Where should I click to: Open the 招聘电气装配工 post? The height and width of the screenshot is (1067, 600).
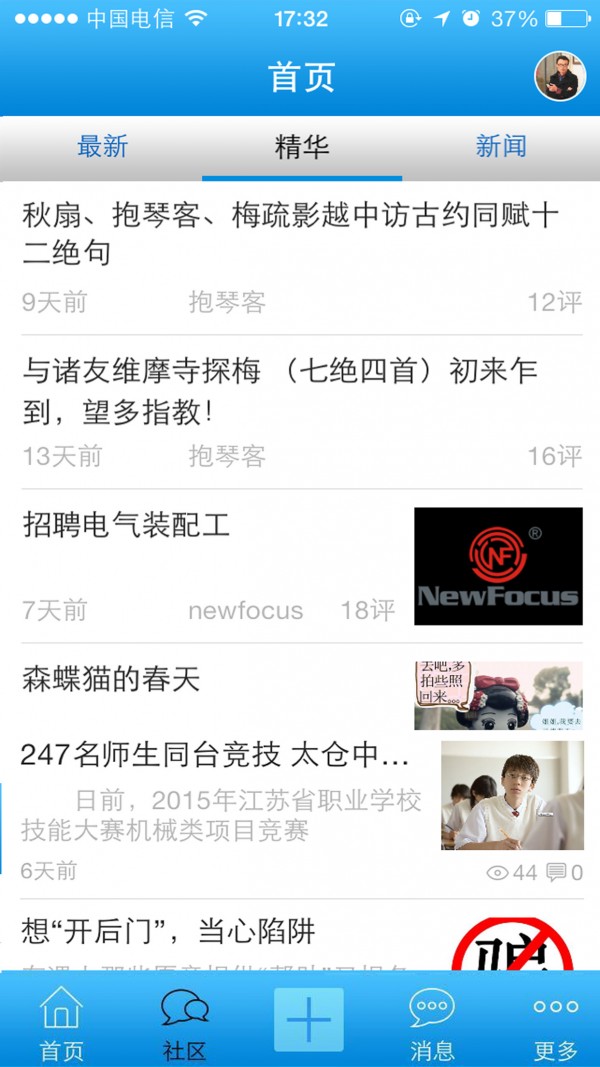(x=127, y=523)
